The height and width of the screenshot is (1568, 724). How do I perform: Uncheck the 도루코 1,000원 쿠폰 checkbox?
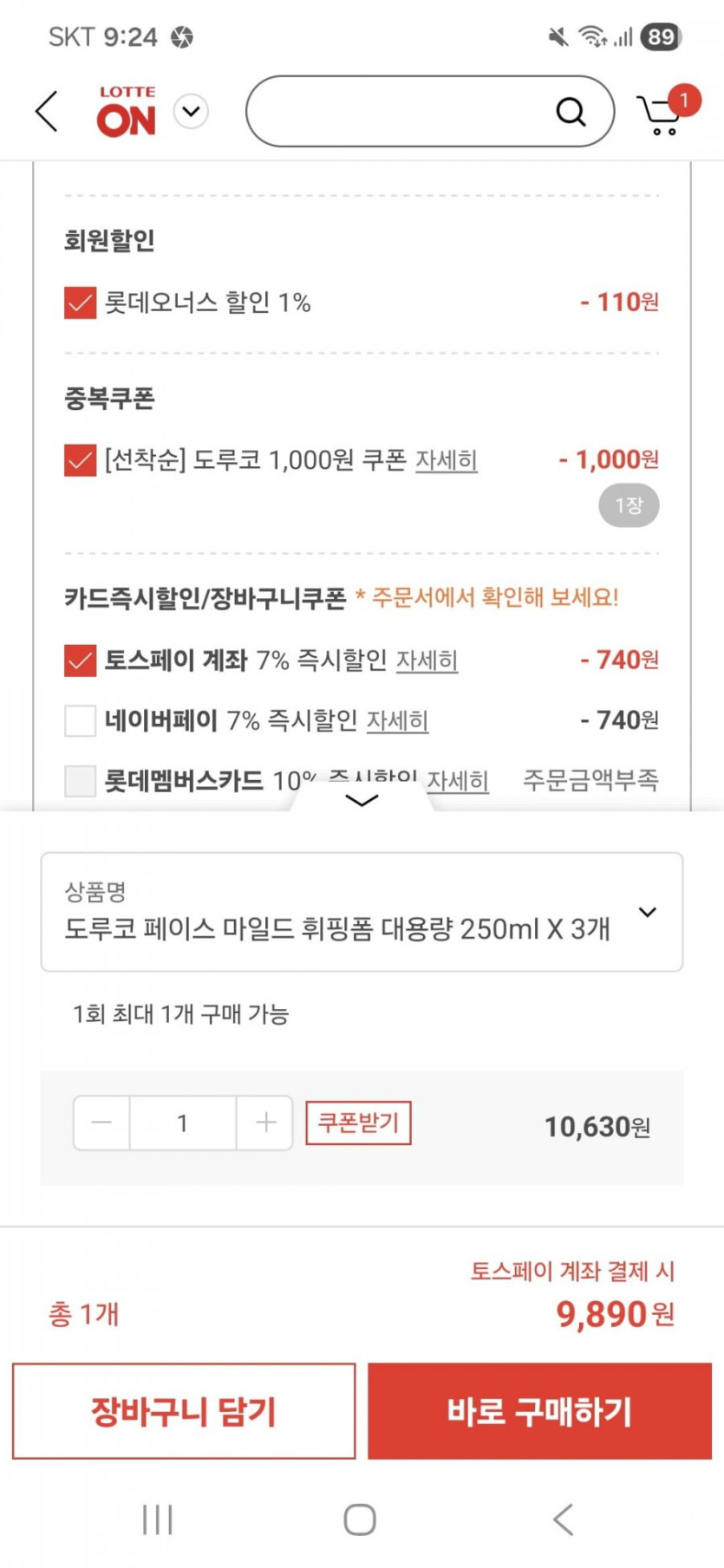click(80, 460)
